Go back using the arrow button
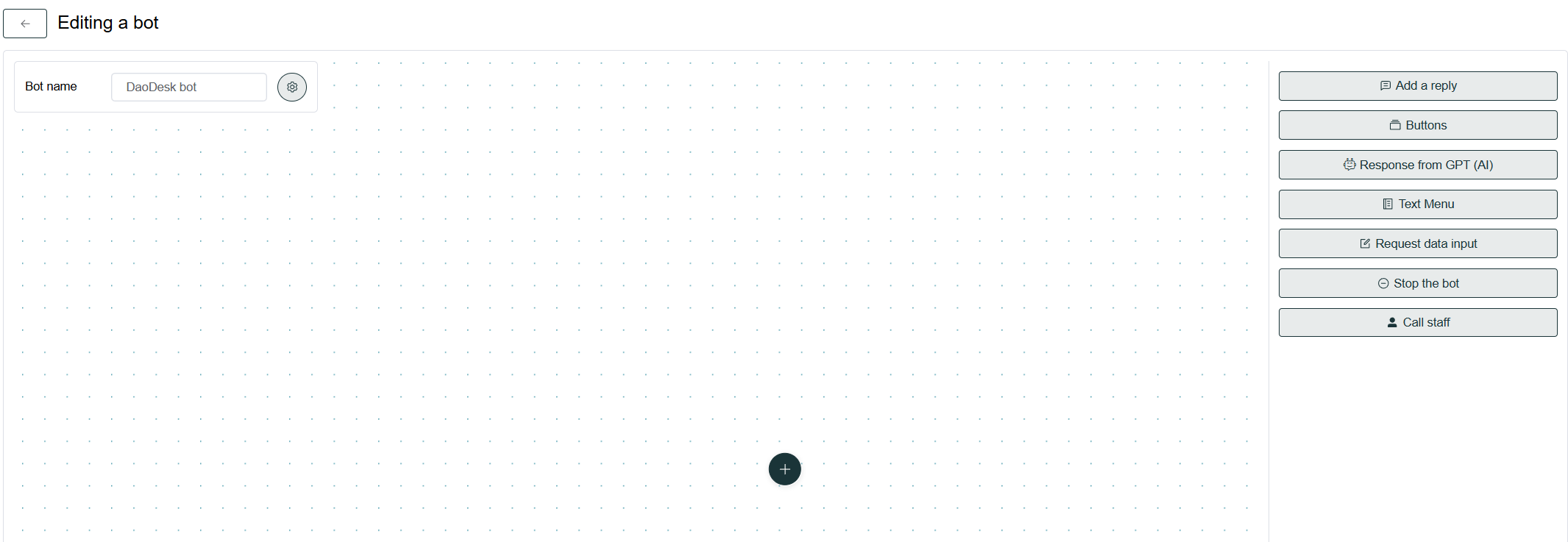1568x542 pixels. click(x=25, y=24)
